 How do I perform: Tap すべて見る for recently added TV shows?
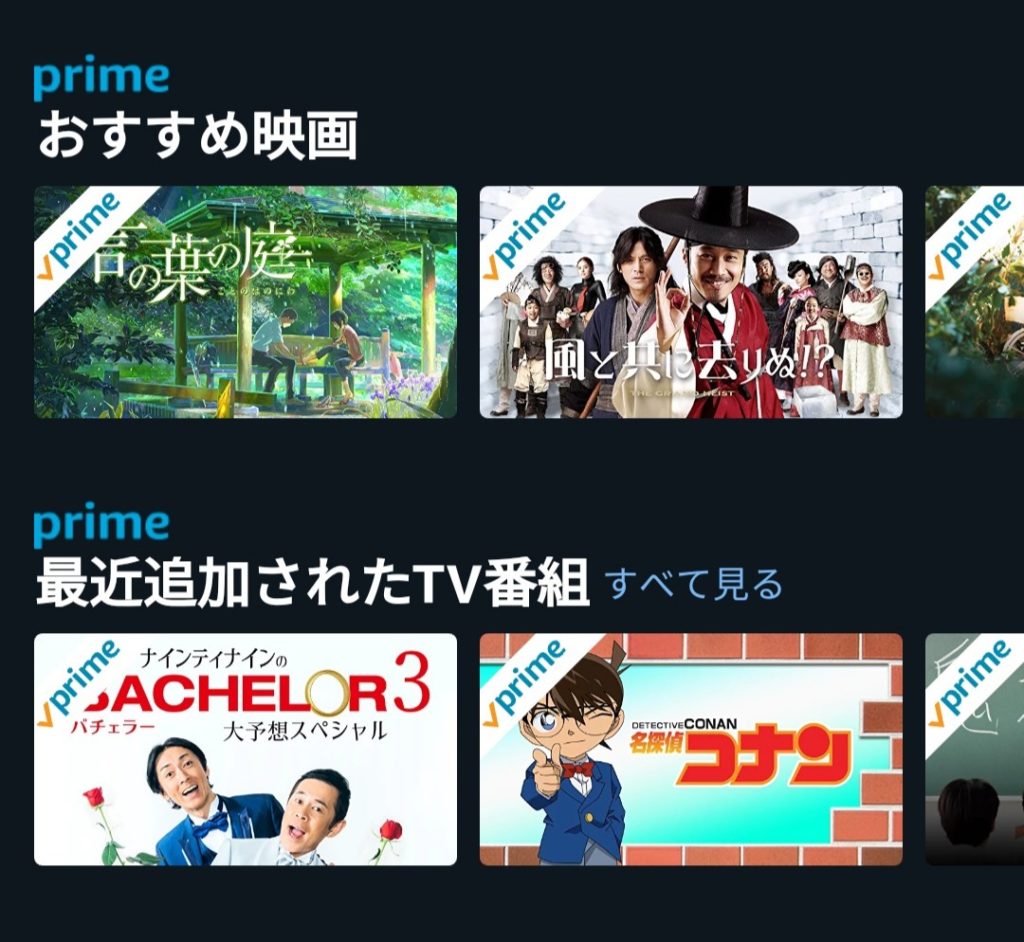(694, 583)
